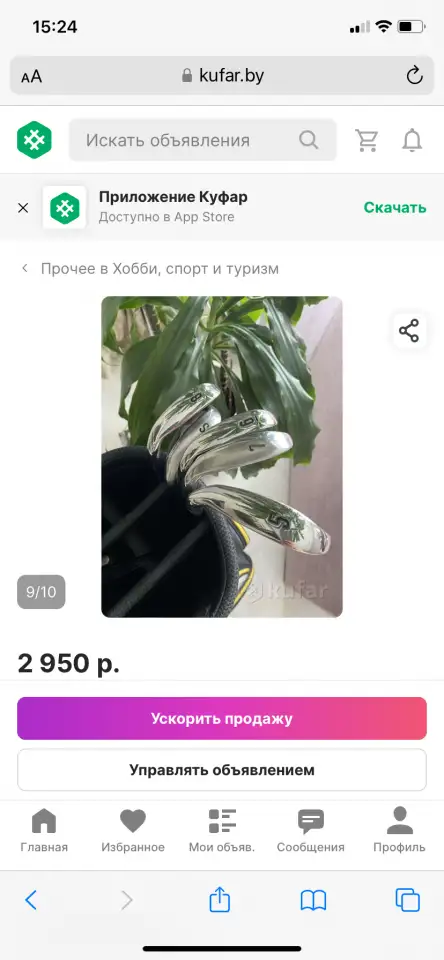Open the golf clubs photo
This screenshot has height=960, width=444.
pyautogui.click(x=222, y=457)
